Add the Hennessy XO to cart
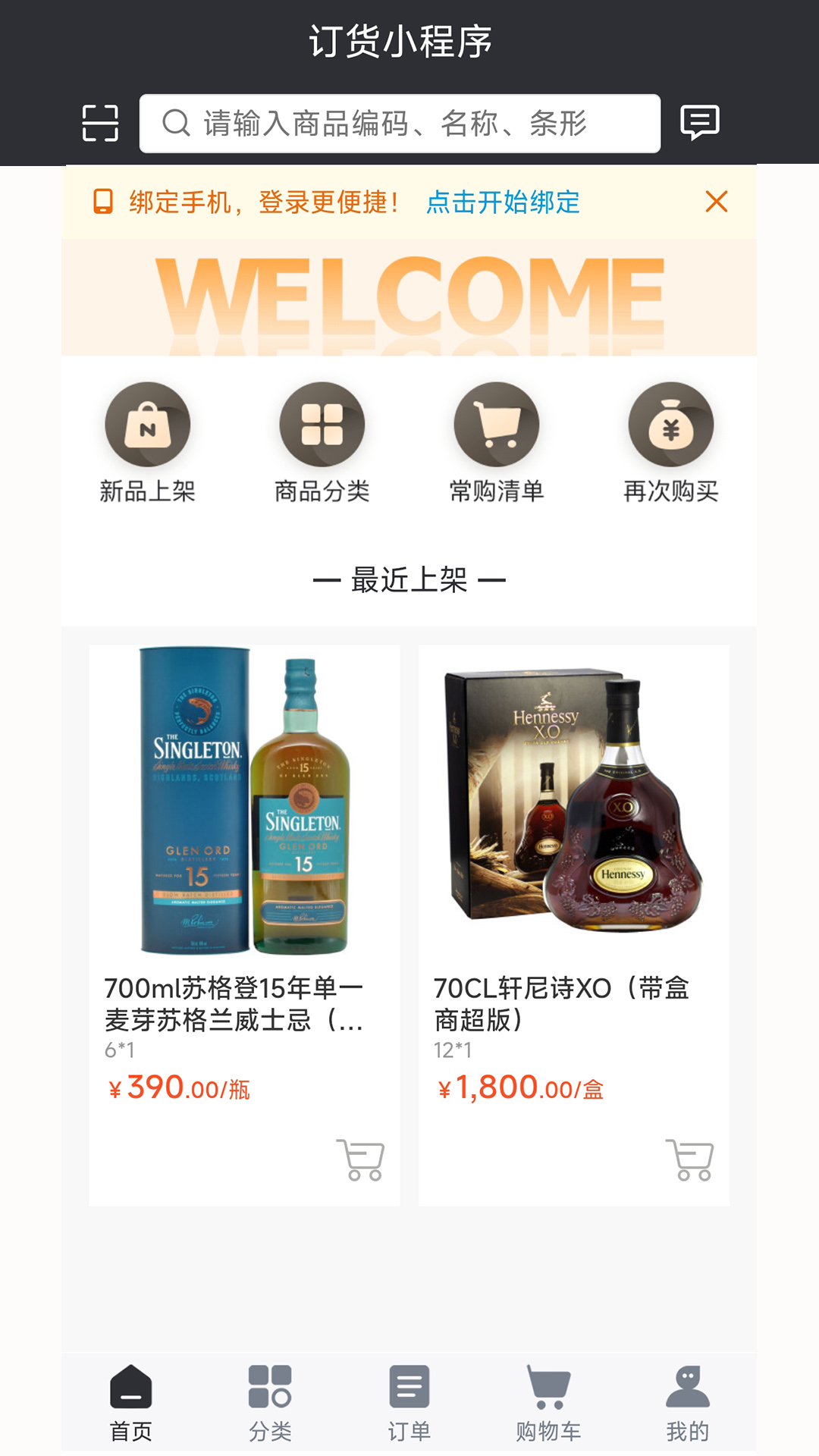Image resolution: width=819 pixels, height=1456 pixels. pos(690,1159)
